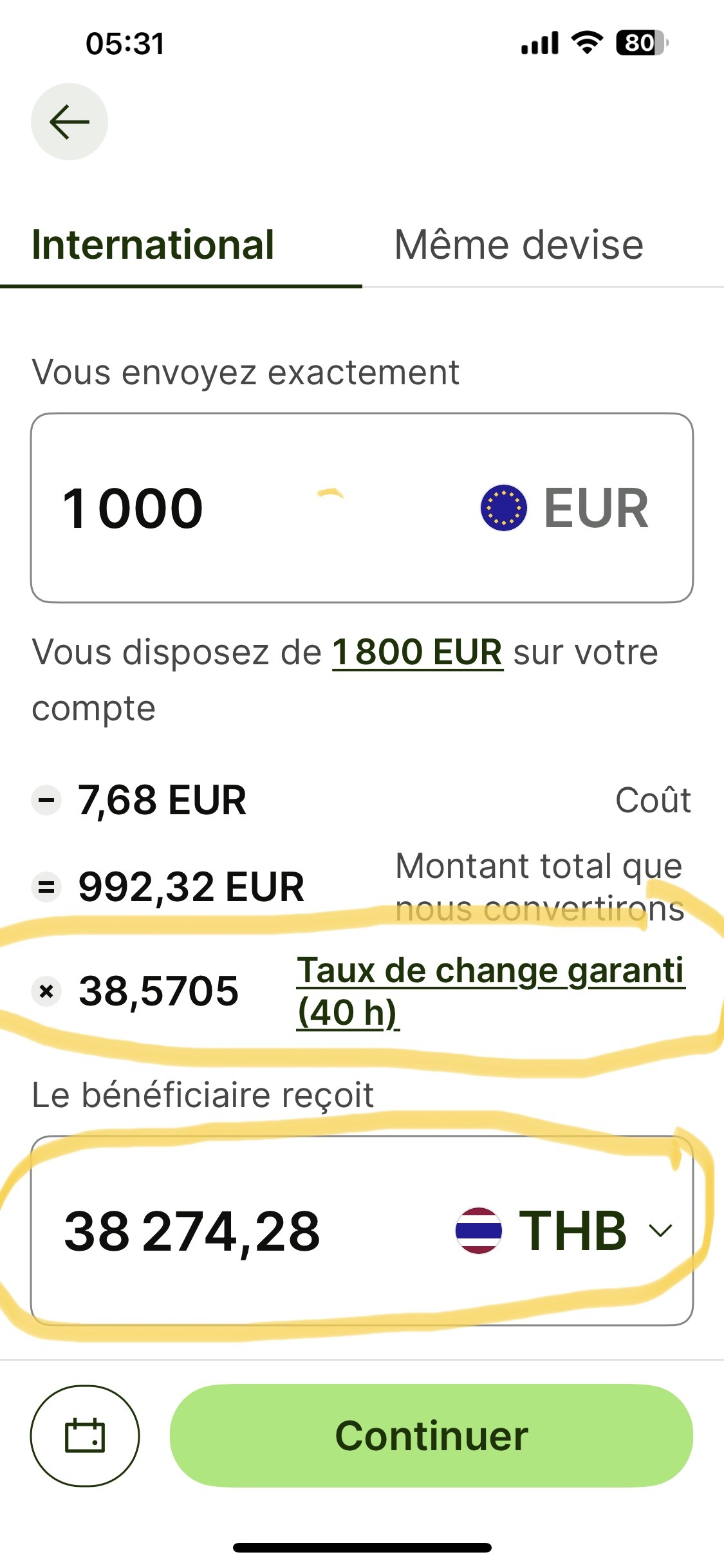Select the International tab

pos(153,245)
